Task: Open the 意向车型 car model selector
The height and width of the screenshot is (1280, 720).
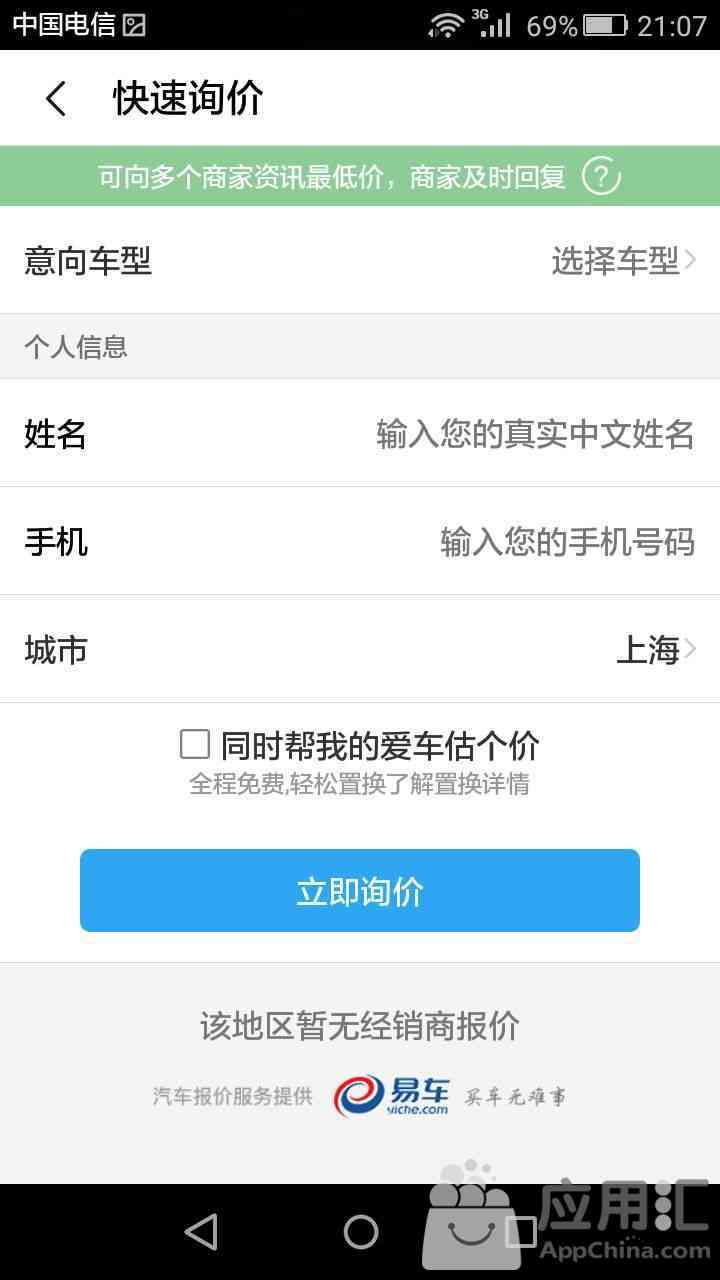Action: pos(360,261)
